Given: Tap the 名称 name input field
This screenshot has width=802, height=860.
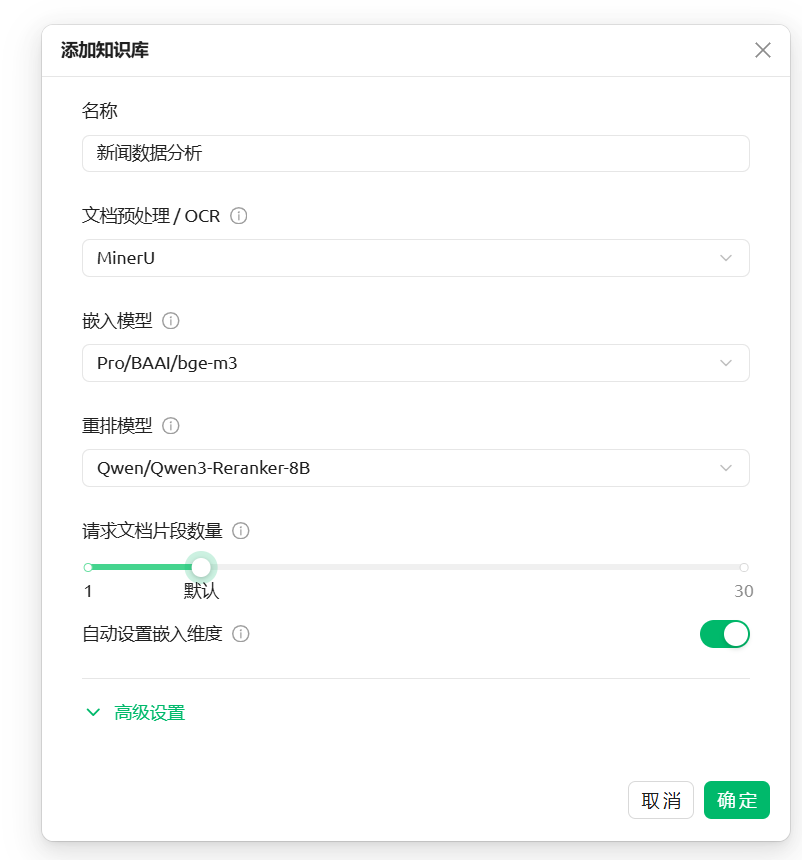Looking at the screenshot, I should coord(415,154).
